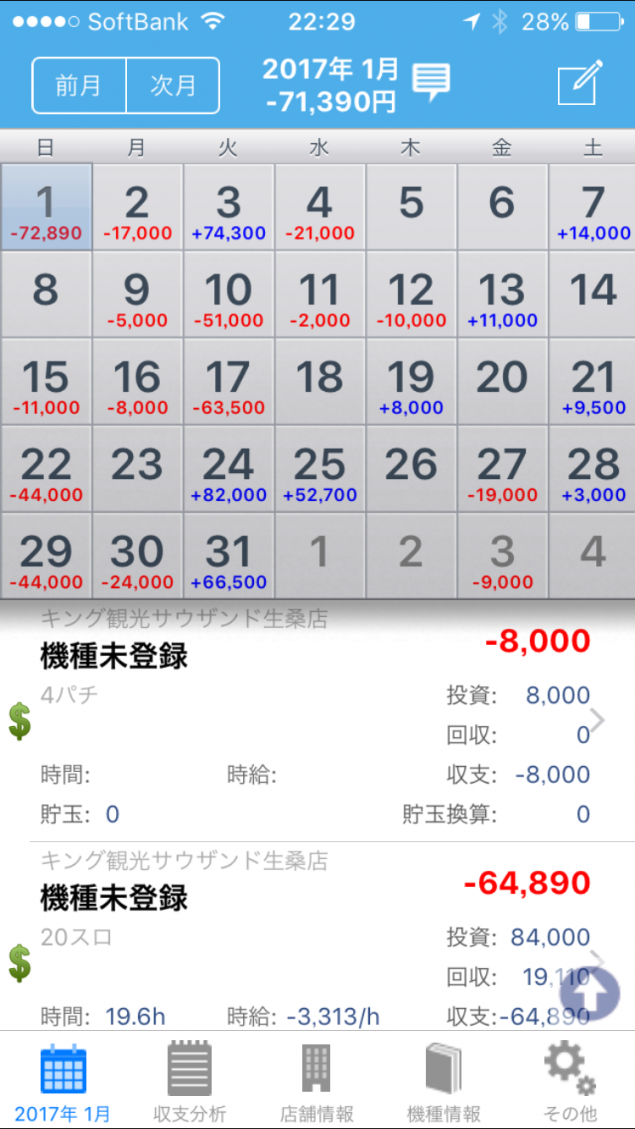Select January 13 showing +11,000

point(502,295)
